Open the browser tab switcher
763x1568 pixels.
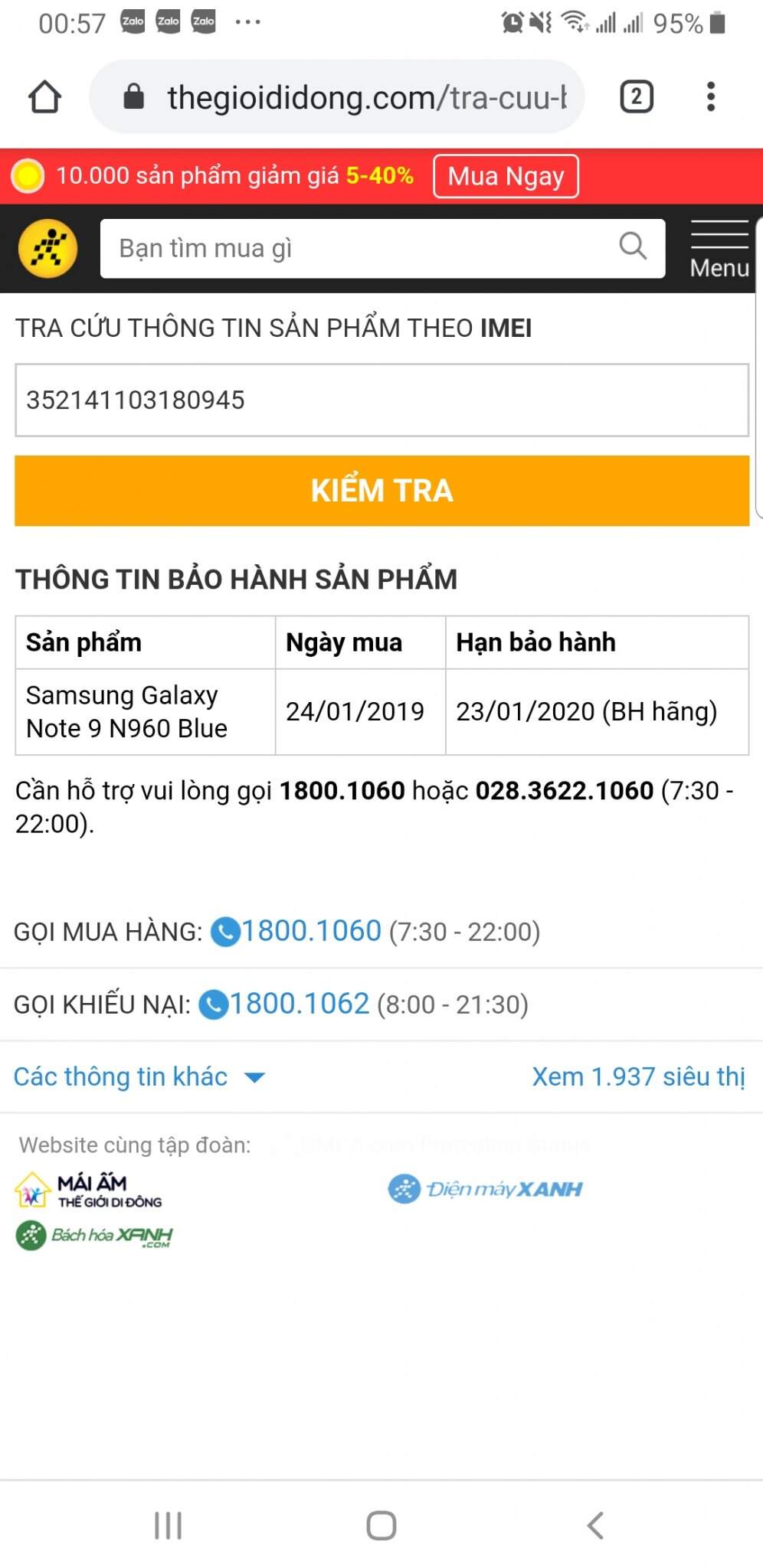(636, 97)
